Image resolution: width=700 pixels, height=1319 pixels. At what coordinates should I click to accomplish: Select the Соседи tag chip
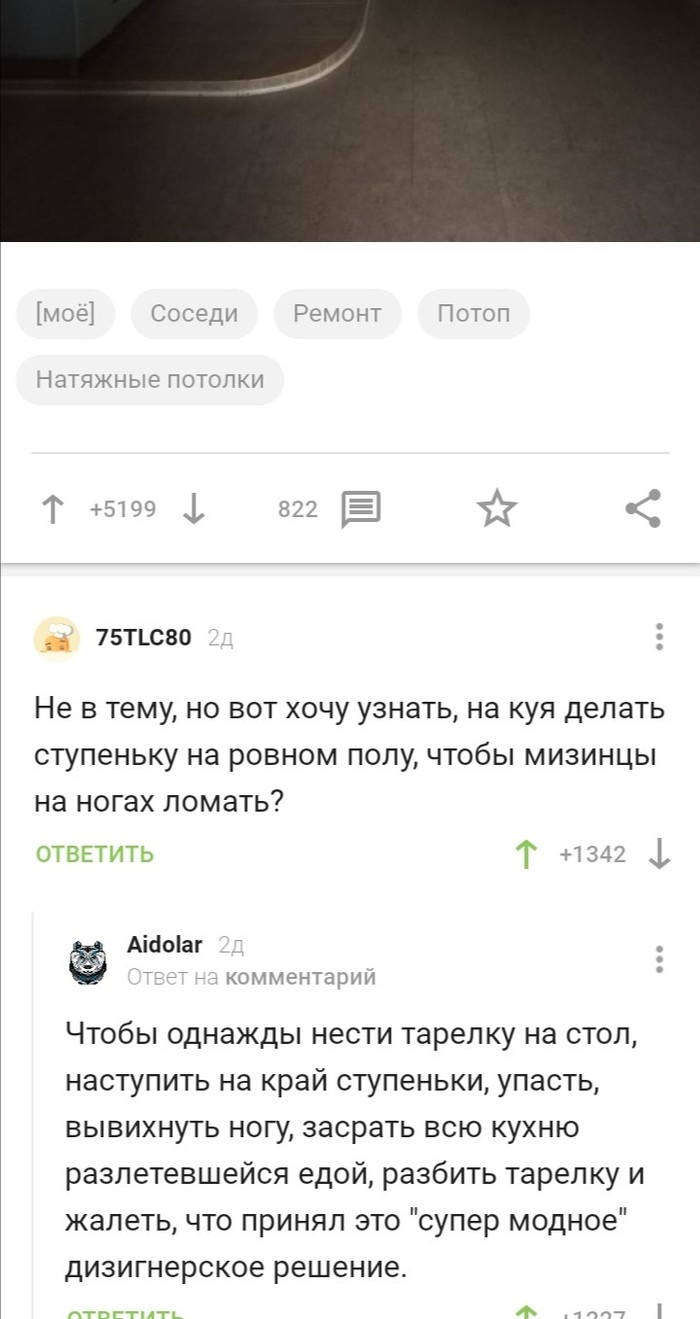pos(194,314)
